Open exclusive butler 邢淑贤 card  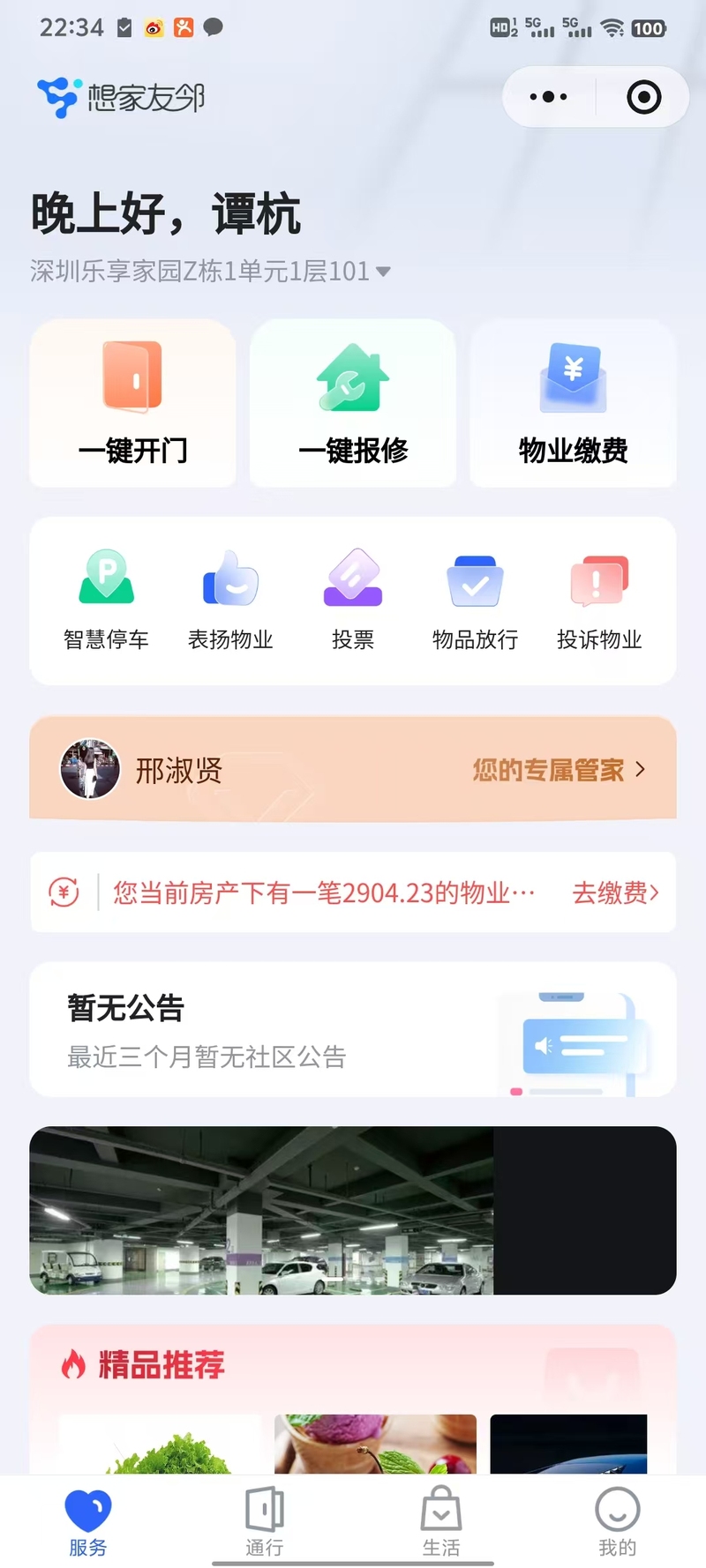click(353, 769)
